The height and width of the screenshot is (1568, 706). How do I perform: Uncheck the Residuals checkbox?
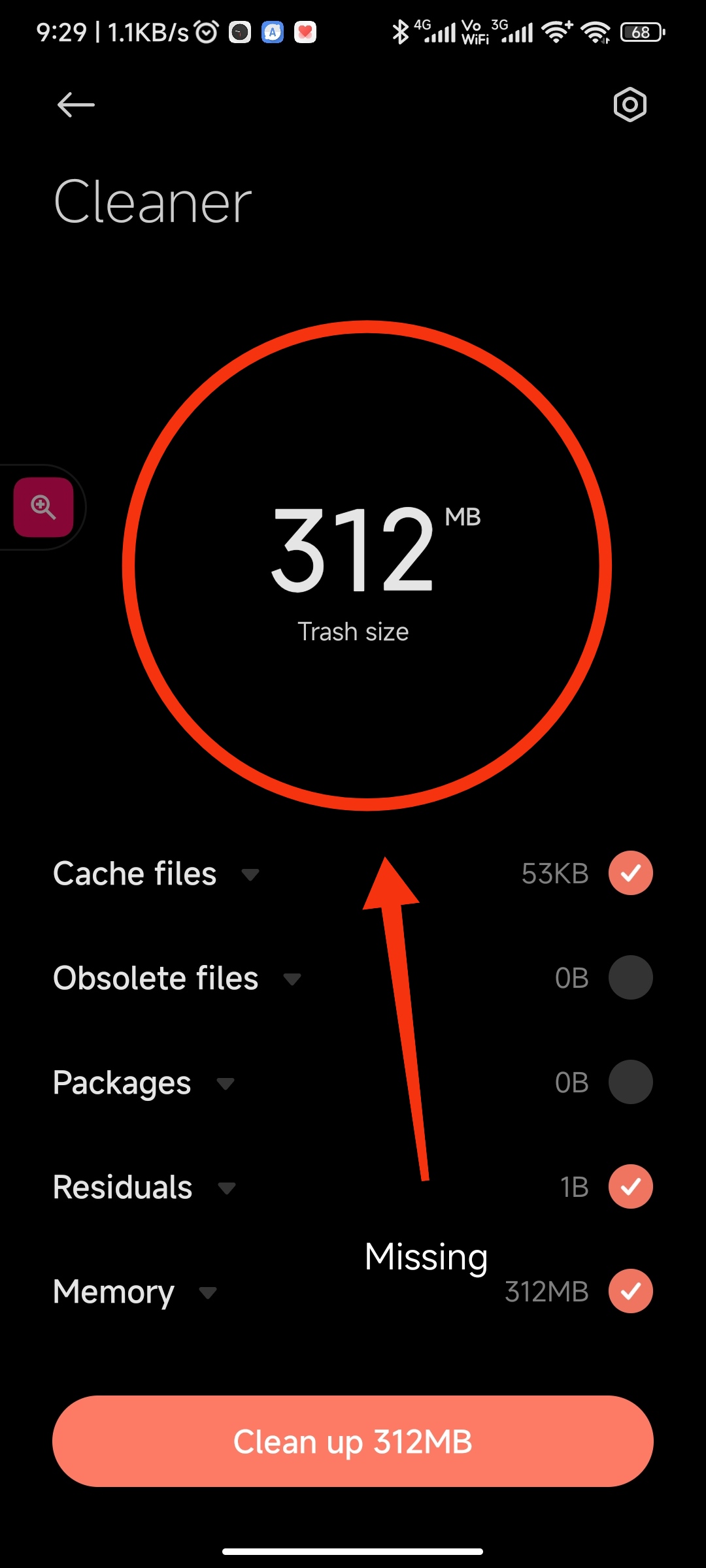(x=630, y=1186)
